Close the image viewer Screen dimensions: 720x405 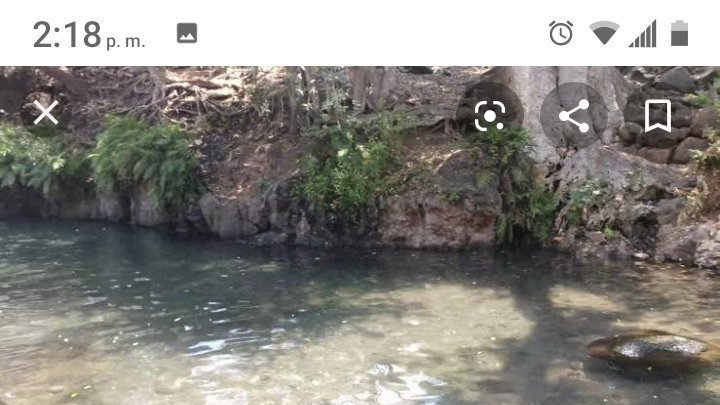click(x=46, y=113)
